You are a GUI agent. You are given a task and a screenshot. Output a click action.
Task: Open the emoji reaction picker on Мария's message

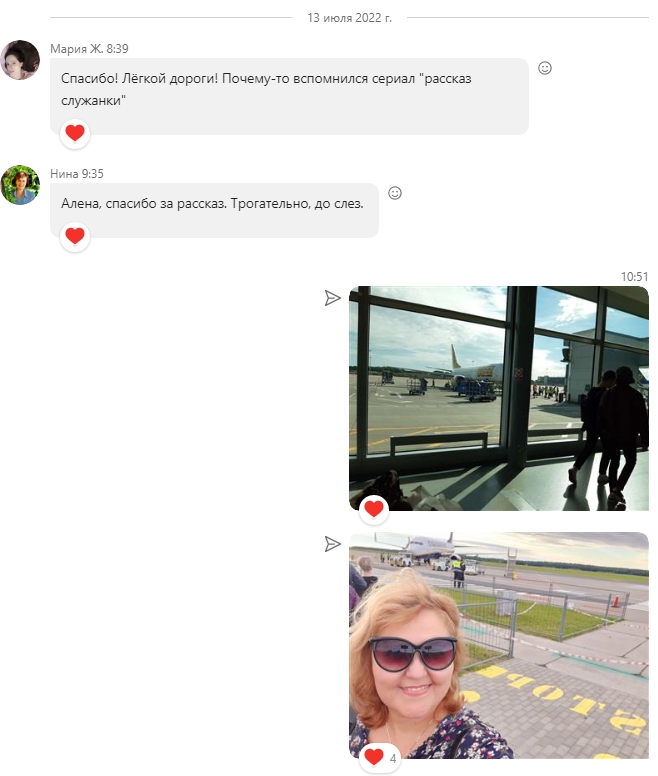(x=545, y=68)
